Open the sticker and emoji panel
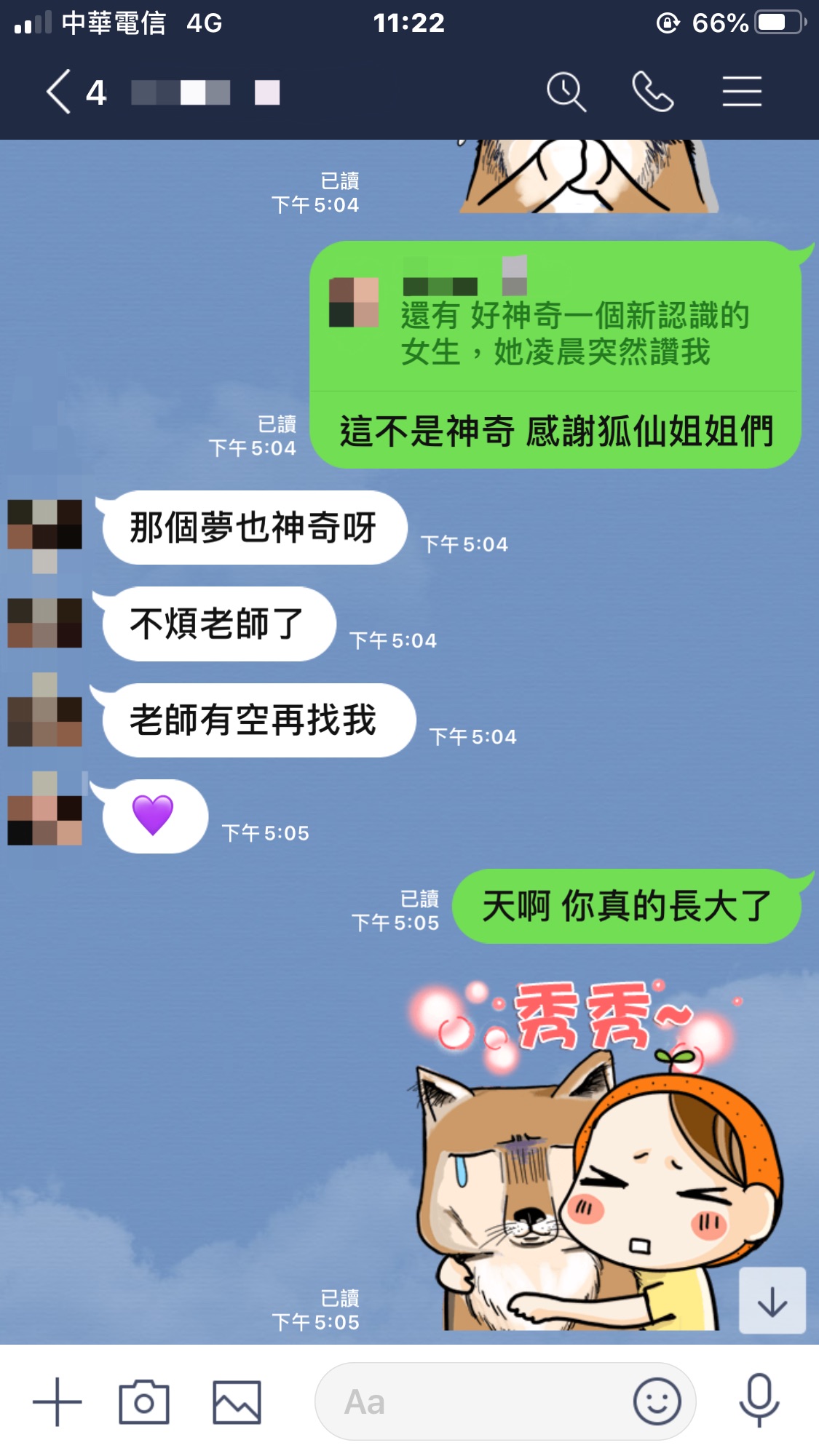The image size is (819, 1456). [x=657, y=1401]
